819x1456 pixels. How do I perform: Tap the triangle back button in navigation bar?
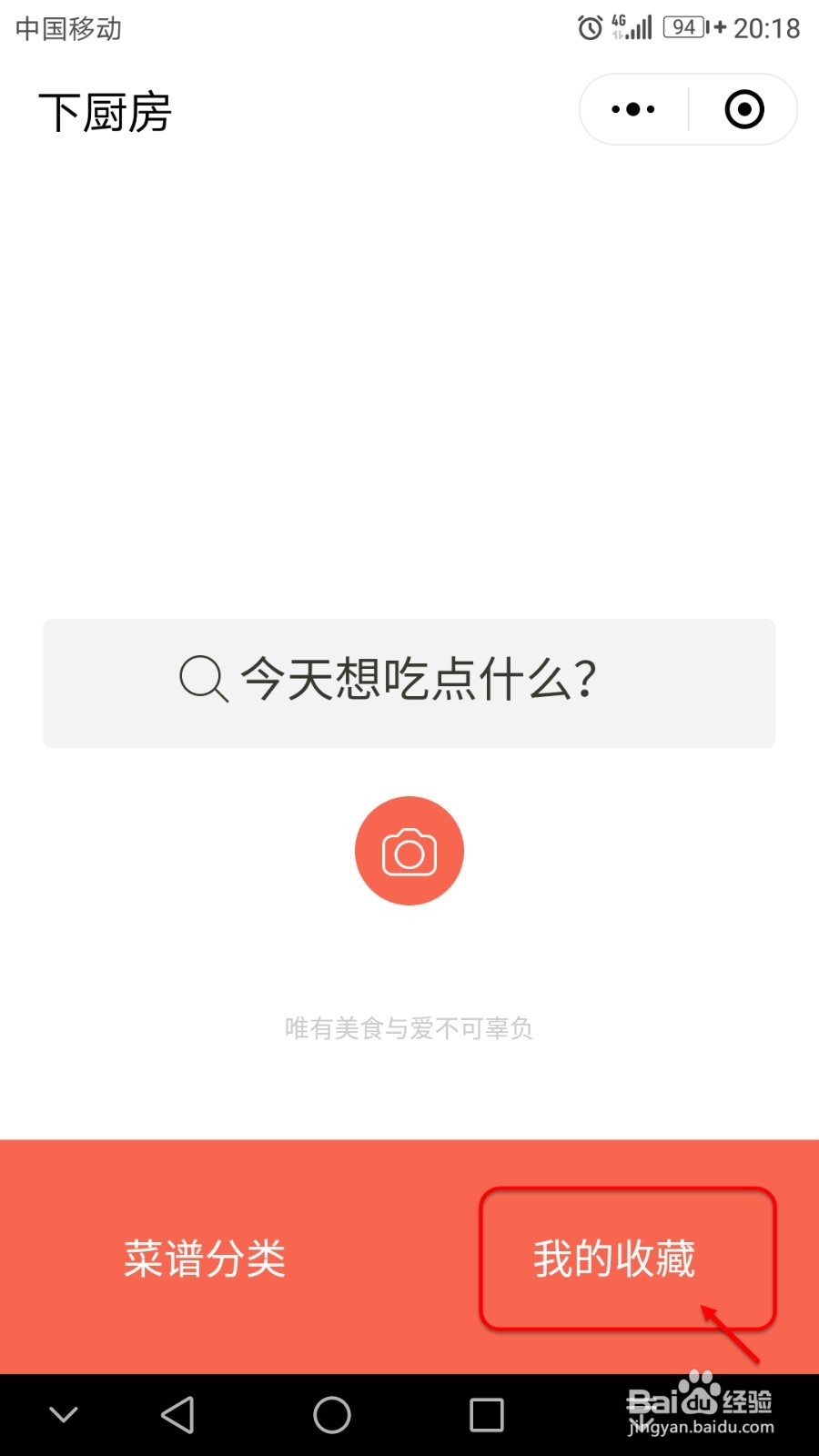click(x=178, y=1415)
